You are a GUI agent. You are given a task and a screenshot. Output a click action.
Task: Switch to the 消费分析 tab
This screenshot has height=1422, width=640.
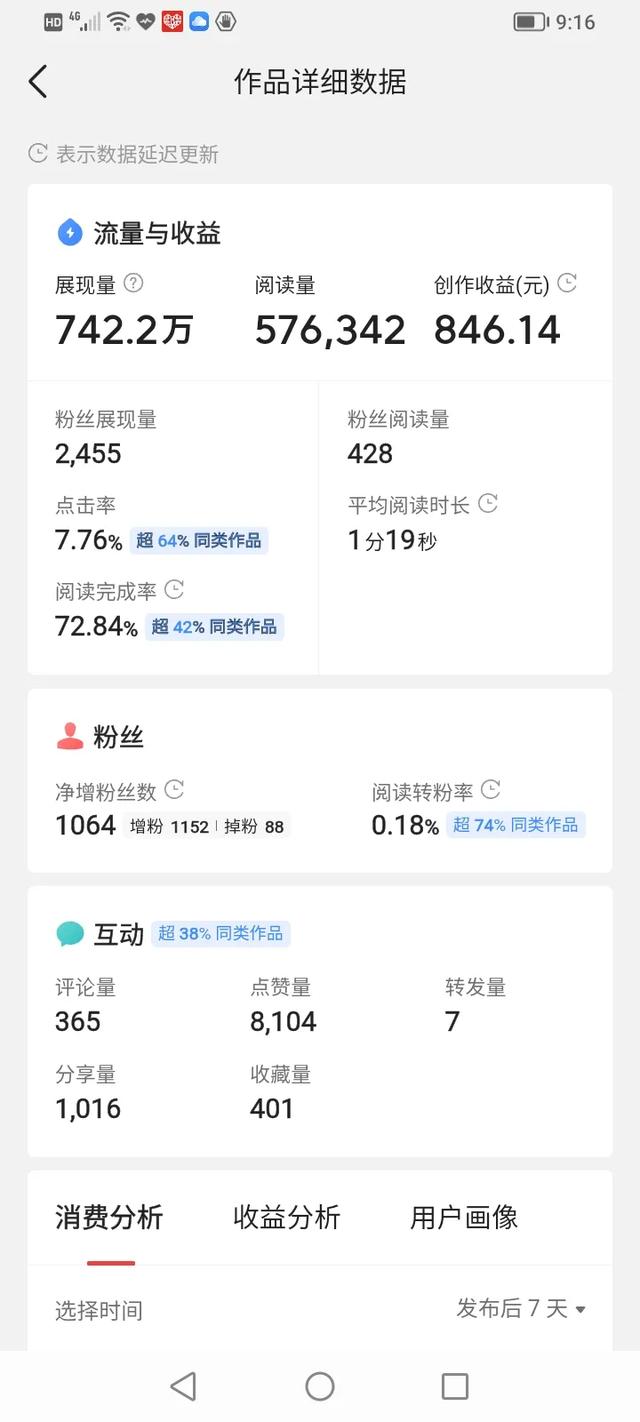pyautogui.click(x=109, y=1217)
